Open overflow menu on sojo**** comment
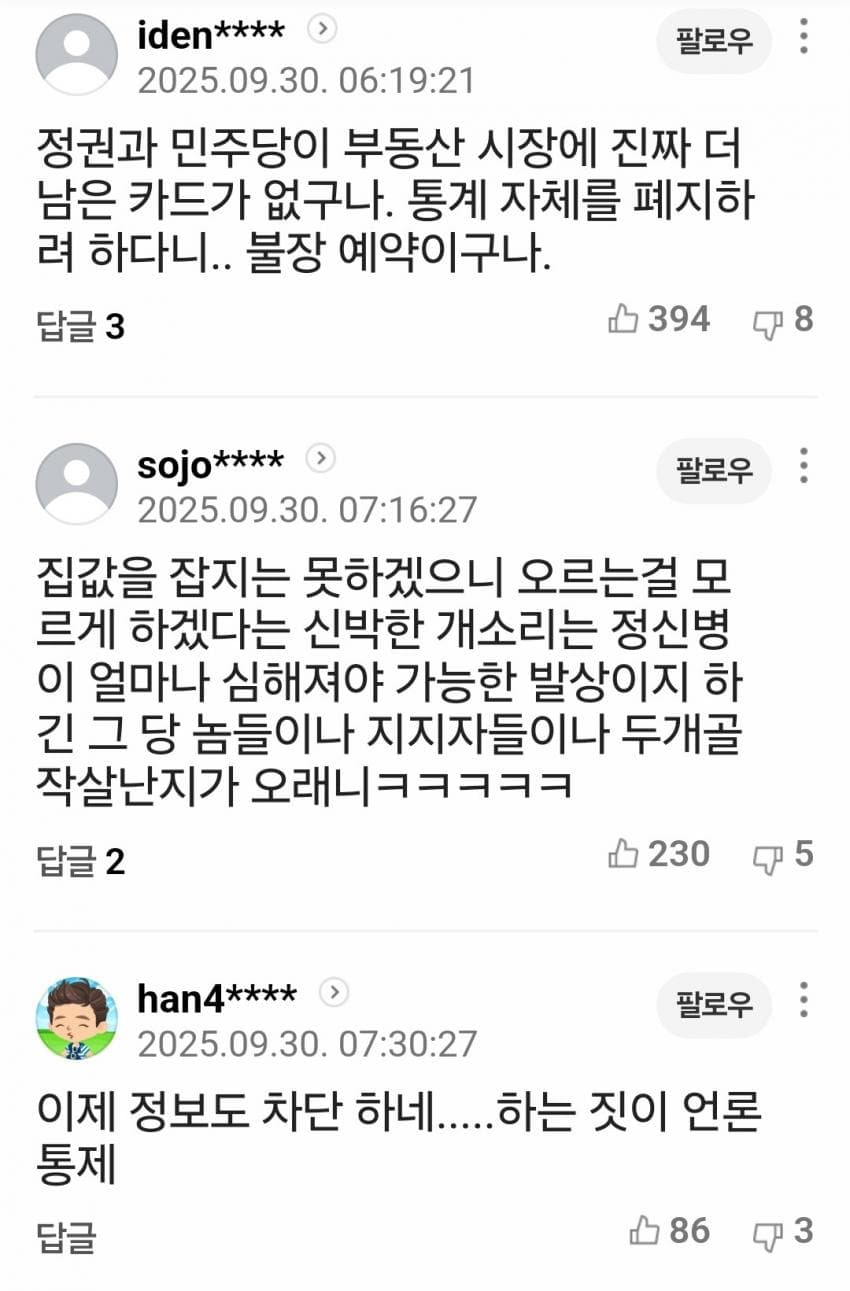 (803, 466)
